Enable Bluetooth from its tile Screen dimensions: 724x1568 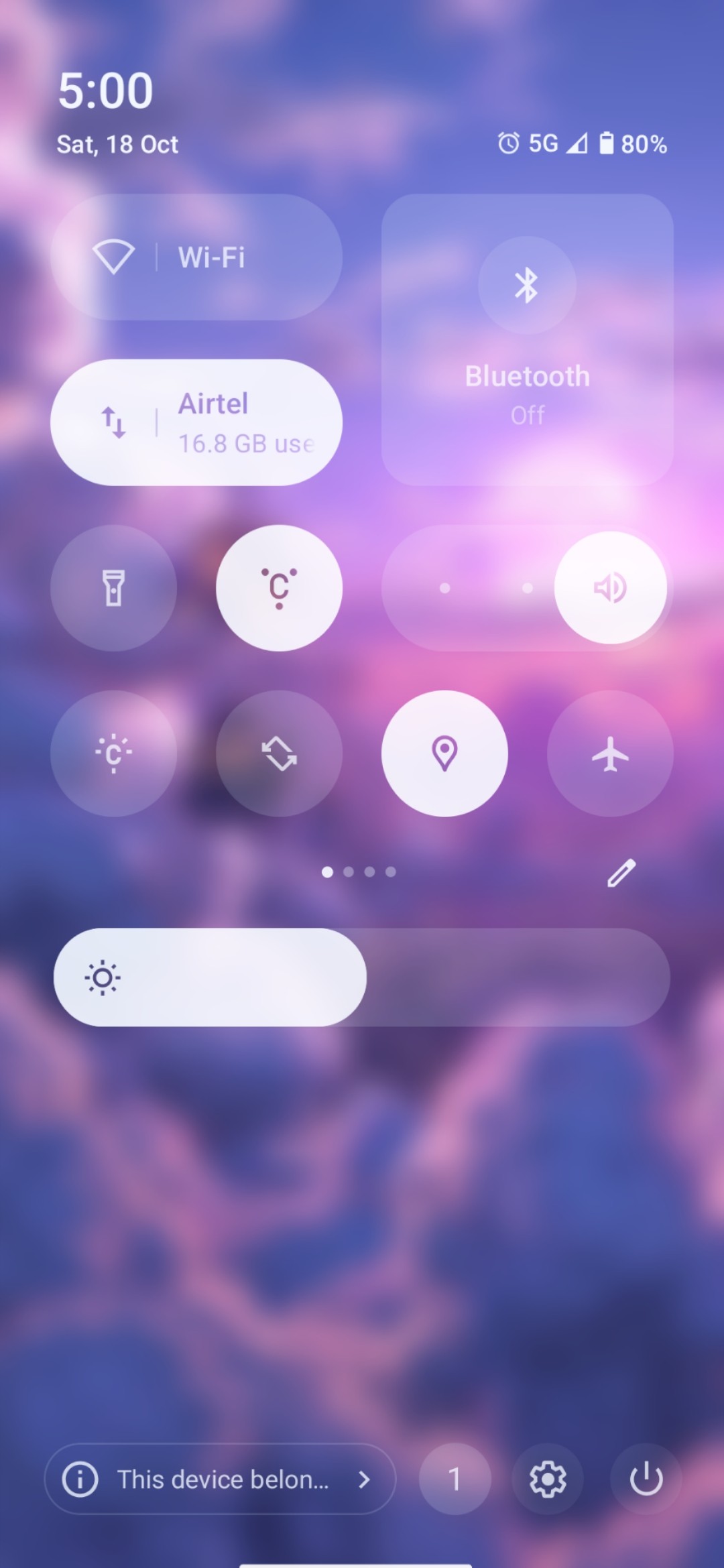click(527, 286)
